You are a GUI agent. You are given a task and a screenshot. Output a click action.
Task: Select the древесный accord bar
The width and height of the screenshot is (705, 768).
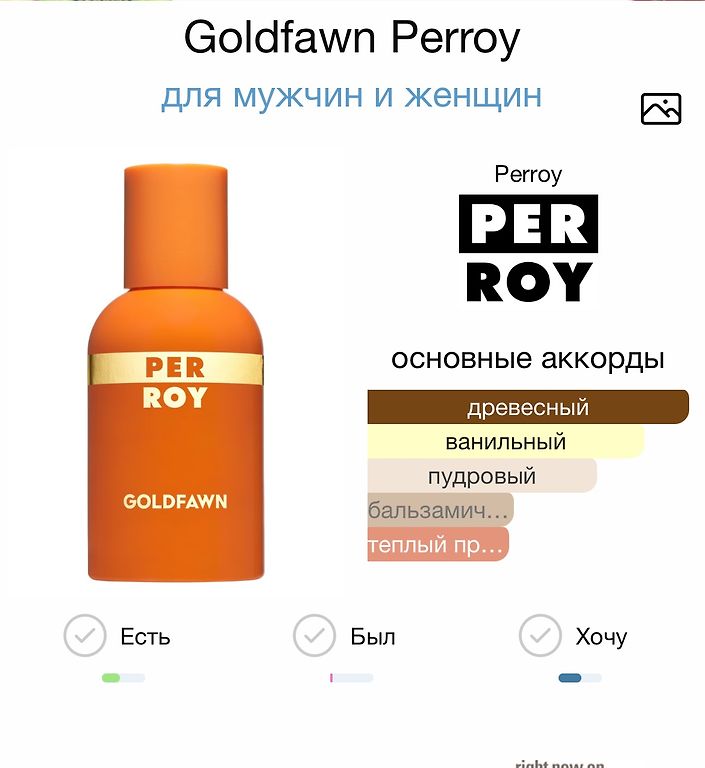tap(527, 408)
